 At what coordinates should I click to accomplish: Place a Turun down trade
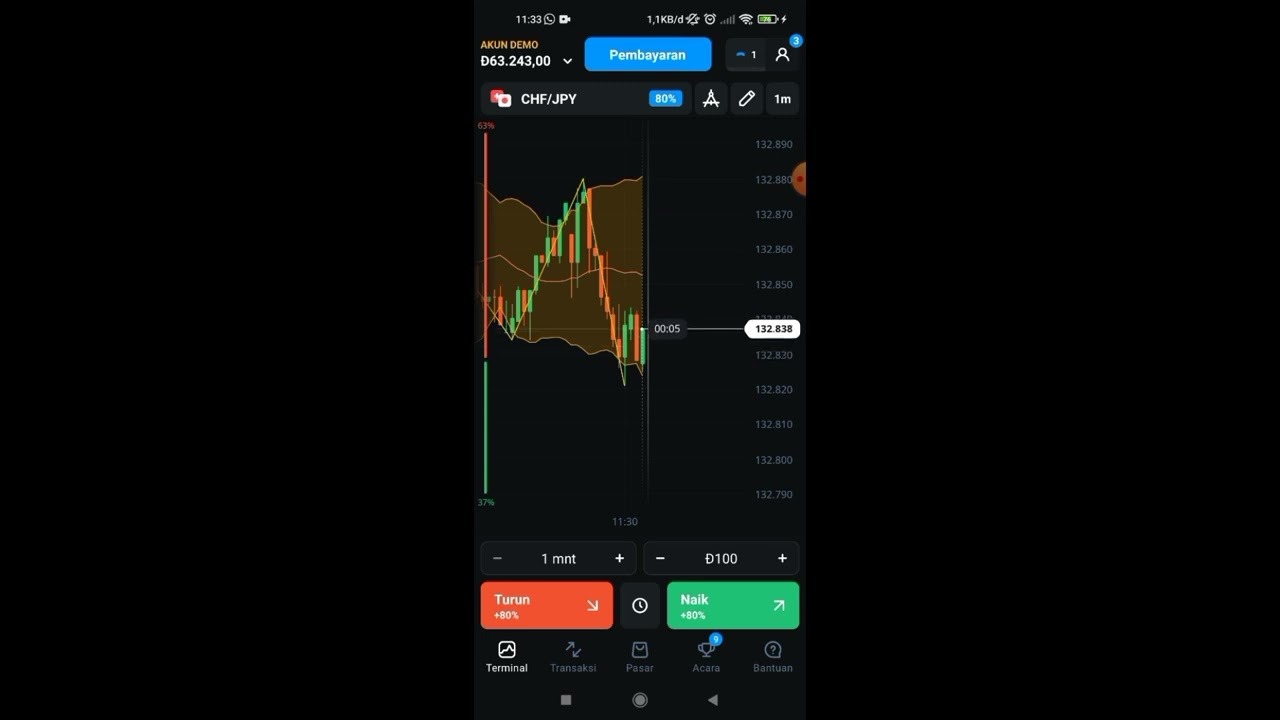click(x=546, y=605)
